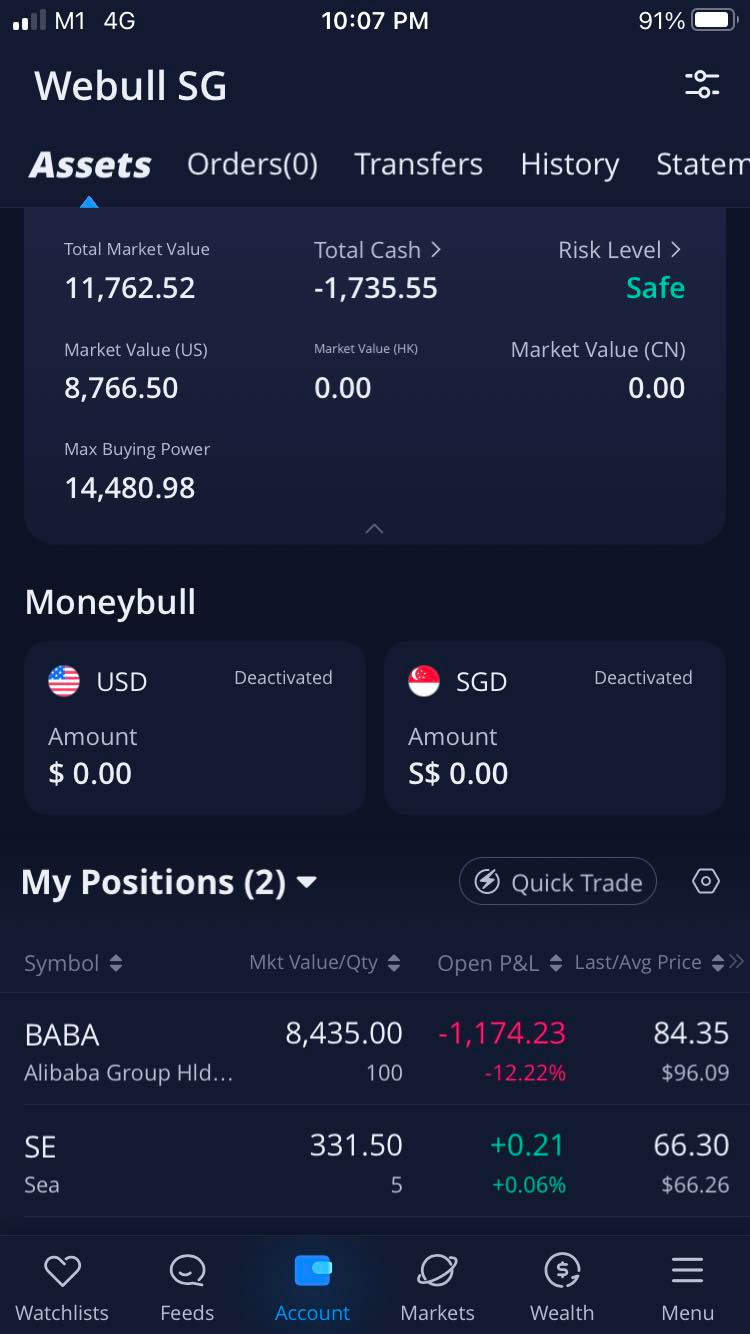Select the Account wallet icon
This screenshot has height=1334, width=750.
tap(312, 1271)
